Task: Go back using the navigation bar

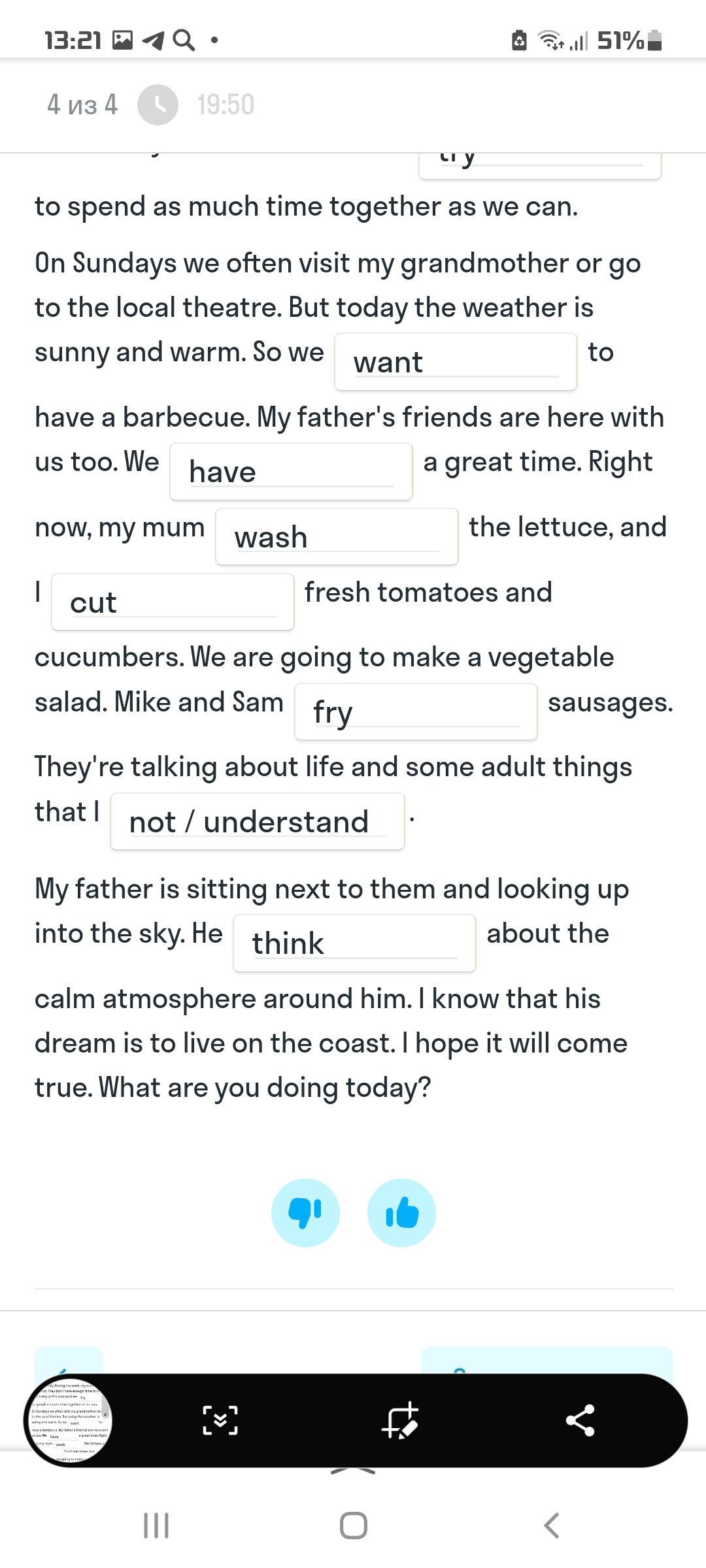Action: pyautogui.click(x=551, y=1526)
